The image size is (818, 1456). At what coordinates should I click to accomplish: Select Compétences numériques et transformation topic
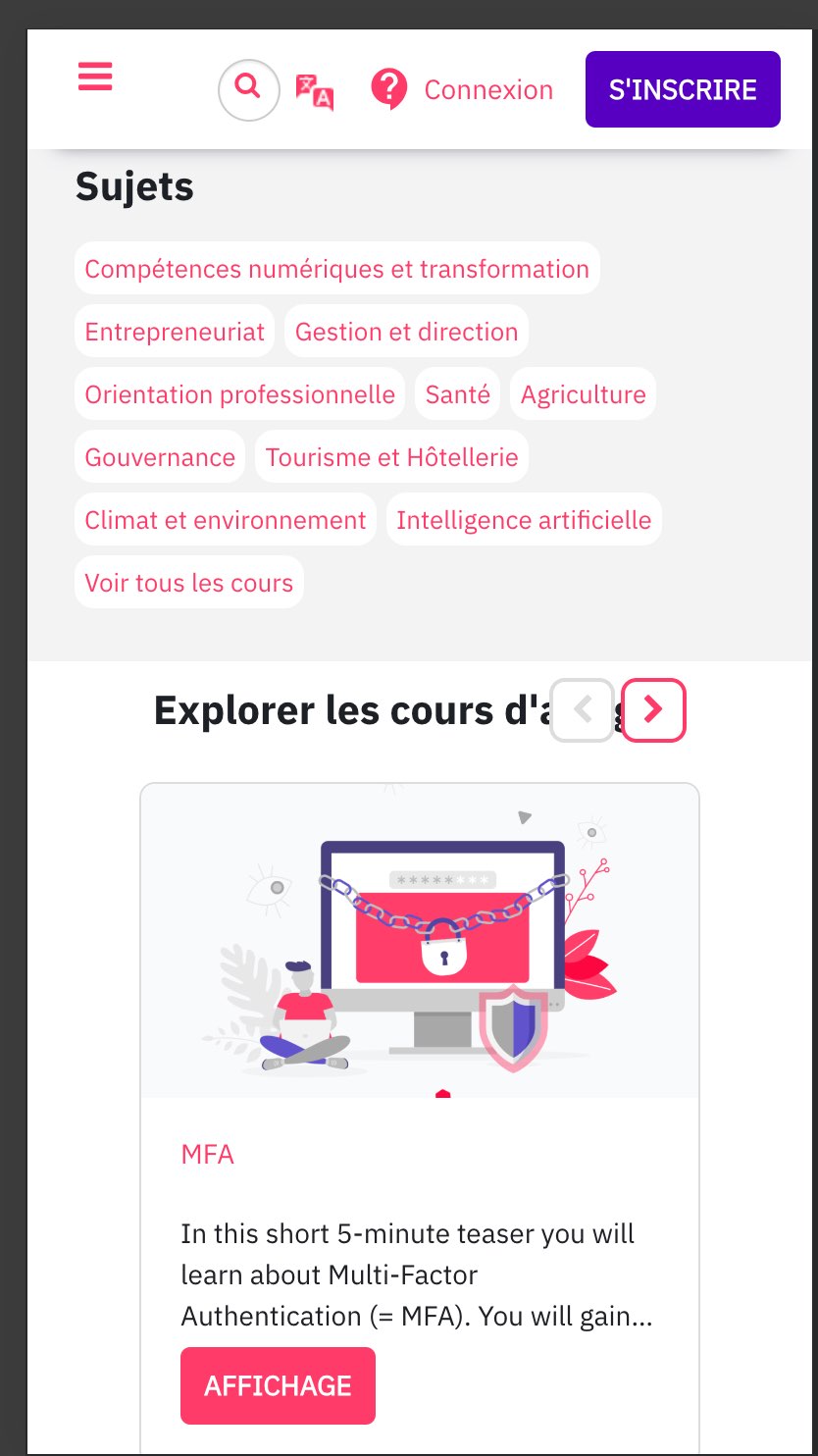pos(336,269)
